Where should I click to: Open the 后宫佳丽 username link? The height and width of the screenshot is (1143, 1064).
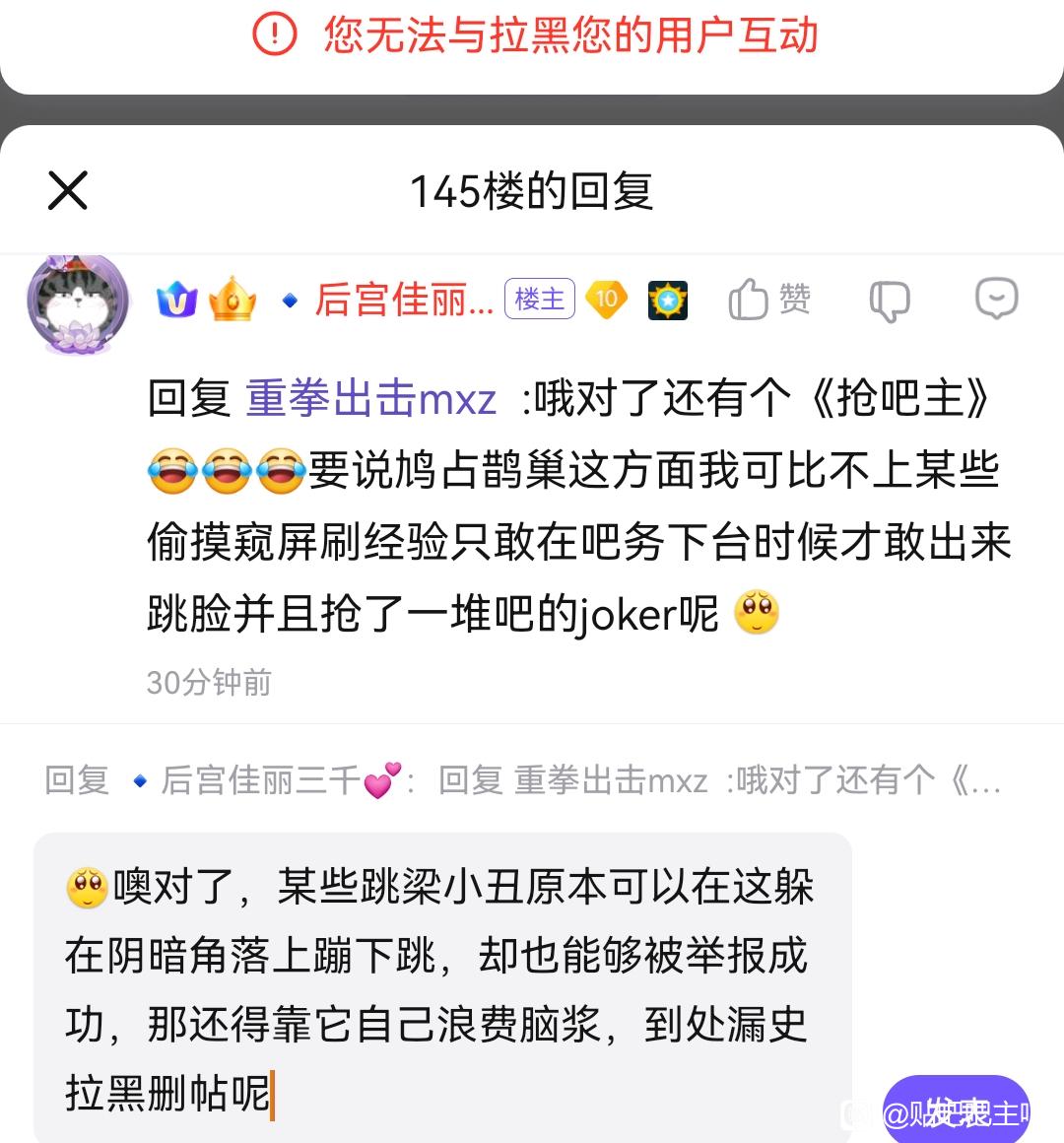[x=403, y=300]
